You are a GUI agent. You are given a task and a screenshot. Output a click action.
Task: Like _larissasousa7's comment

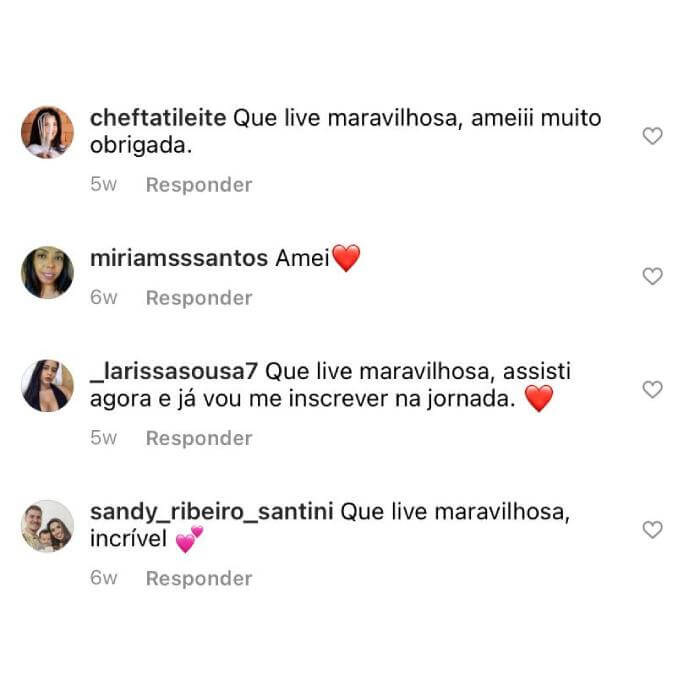[652, 389]
